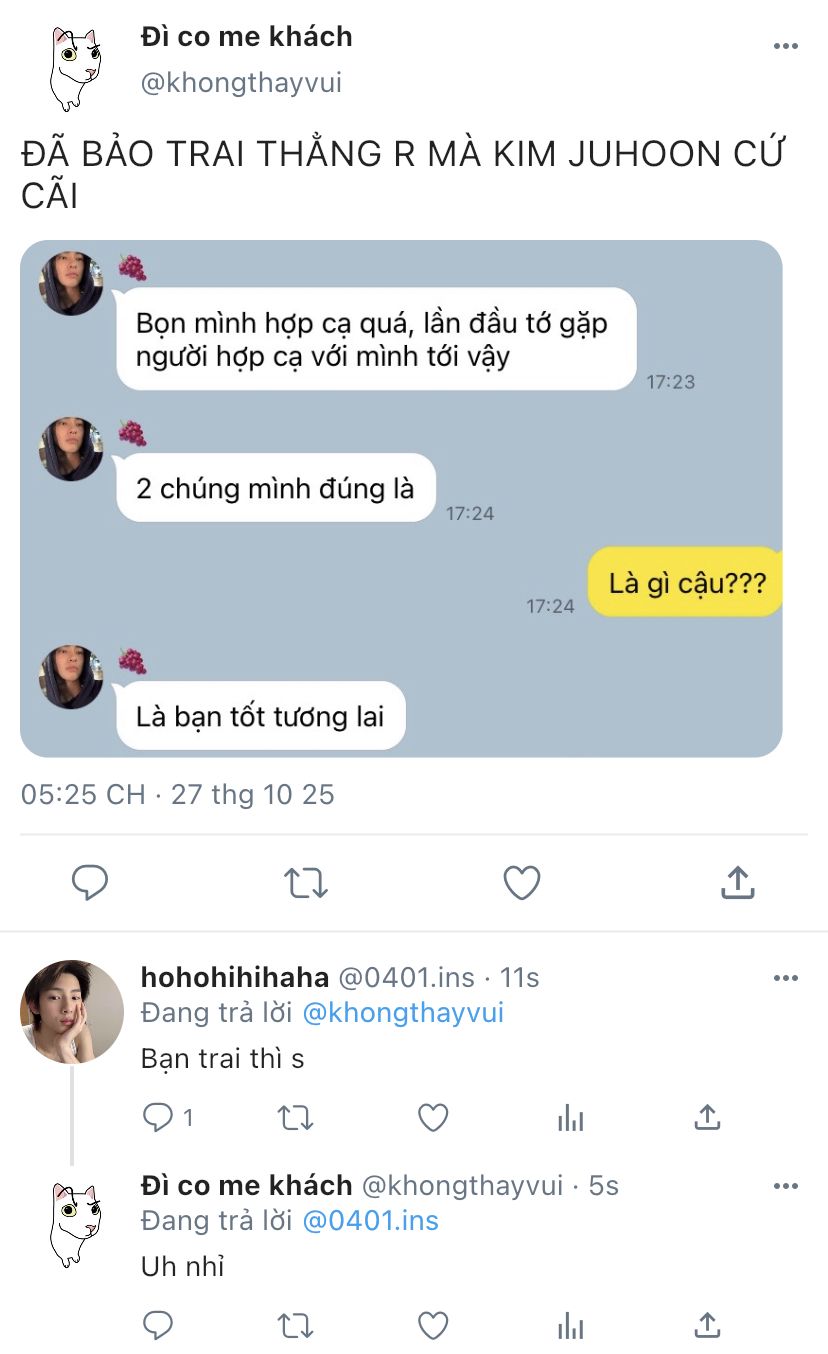View analytics for the "Uh nhỉ" reply

pyautogui.click(x=570, y=1326)
